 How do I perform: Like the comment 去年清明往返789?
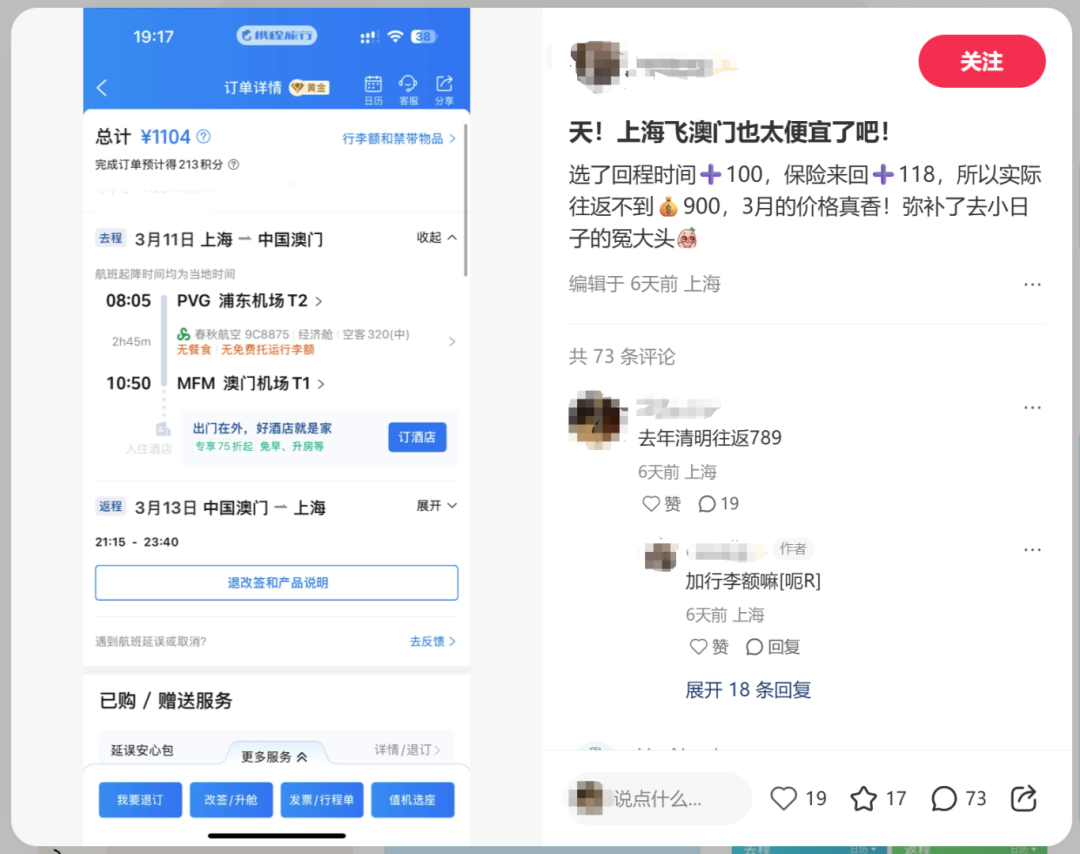click(x=661, y=504)
